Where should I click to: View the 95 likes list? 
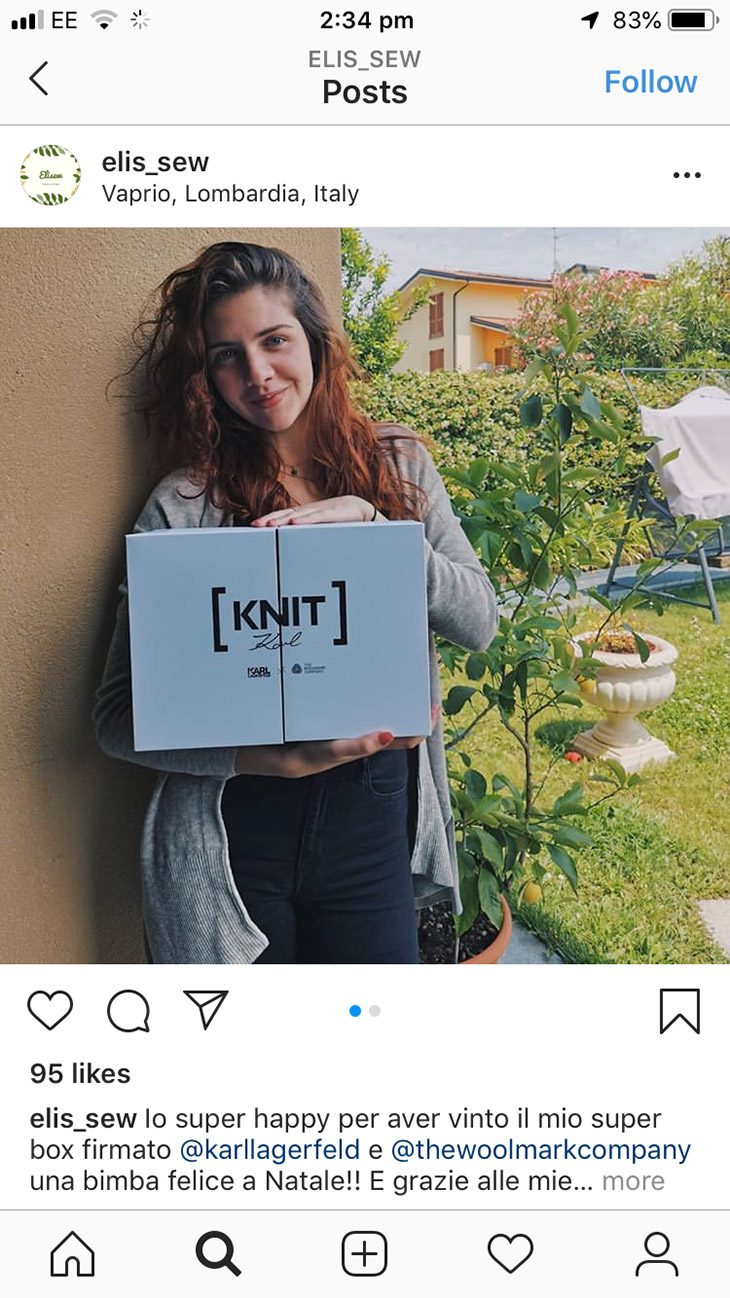click(80, 1074)
